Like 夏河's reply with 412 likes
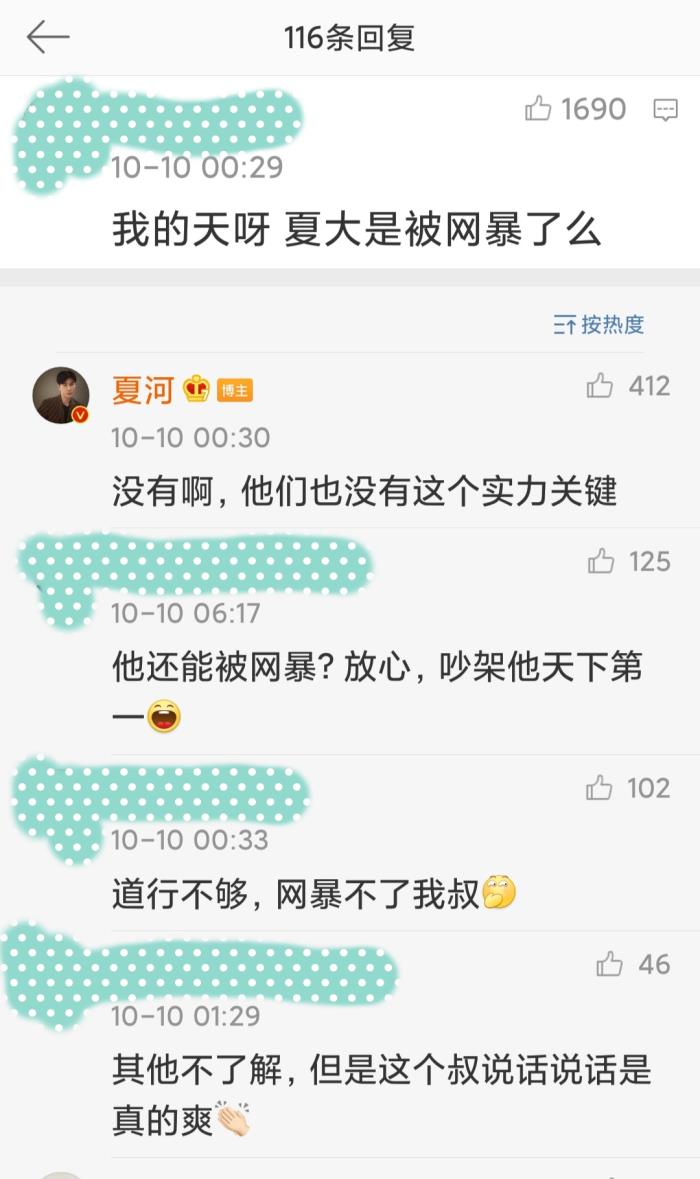The image size is (700, 1179). [x=600, y=386]
